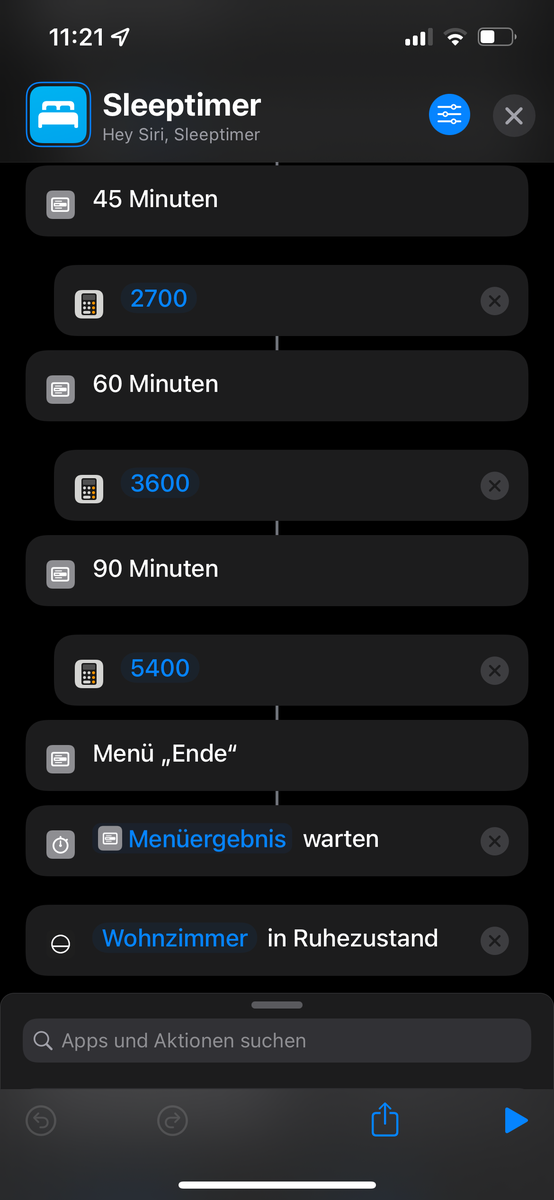Edit the 2700 number value

[x=159, y=298]
